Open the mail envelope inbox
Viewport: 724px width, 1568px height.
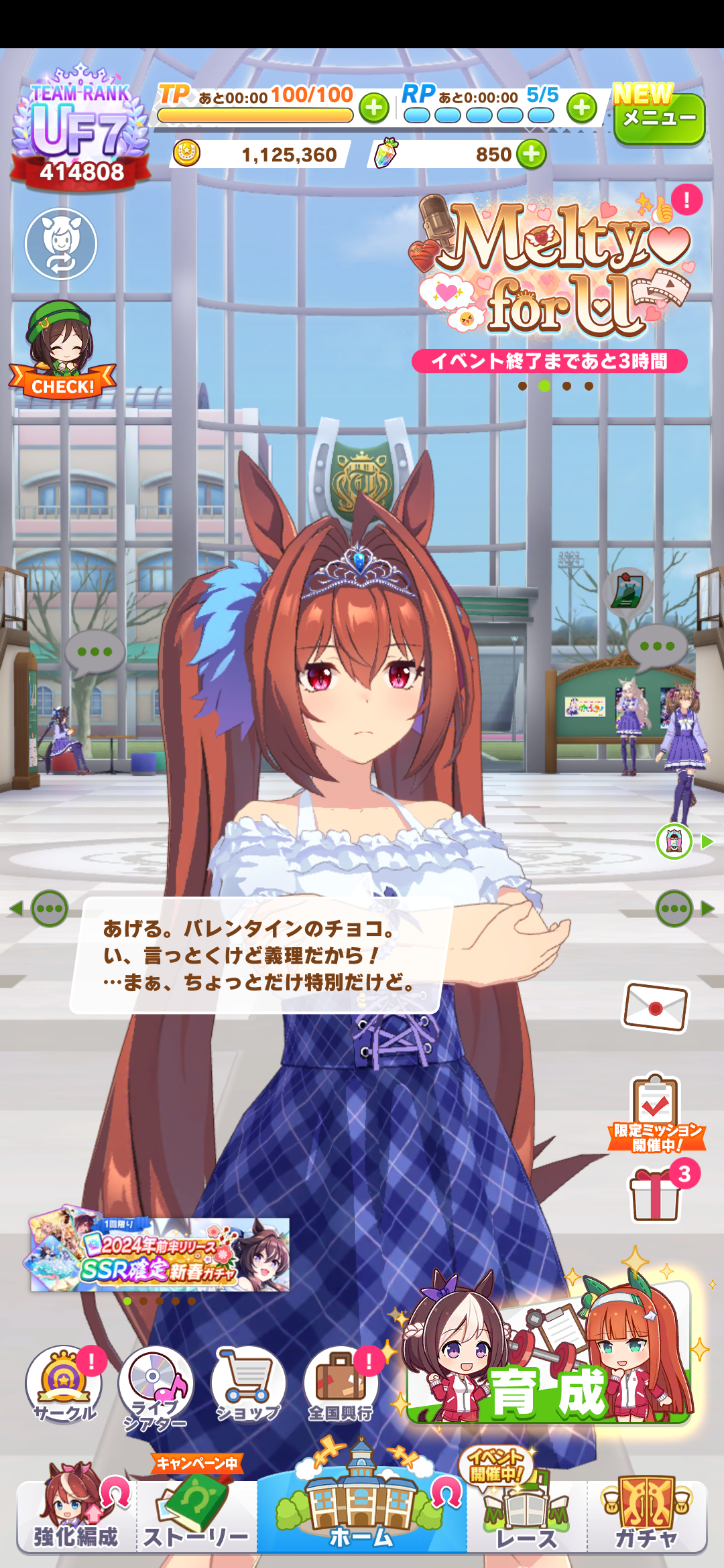656,1007
